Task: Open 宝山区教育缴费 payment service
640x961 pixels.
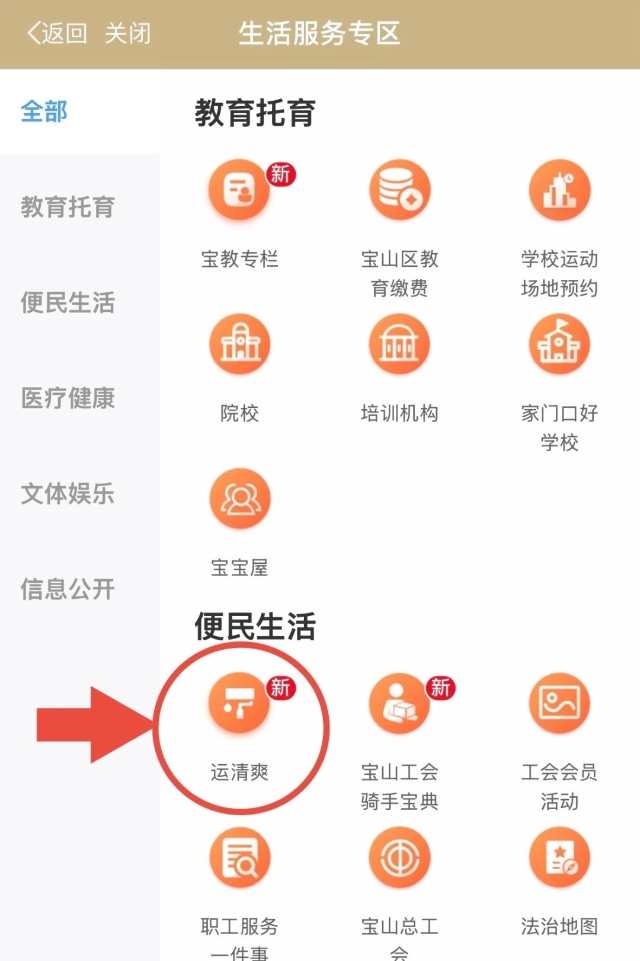Action: [399, 192]
